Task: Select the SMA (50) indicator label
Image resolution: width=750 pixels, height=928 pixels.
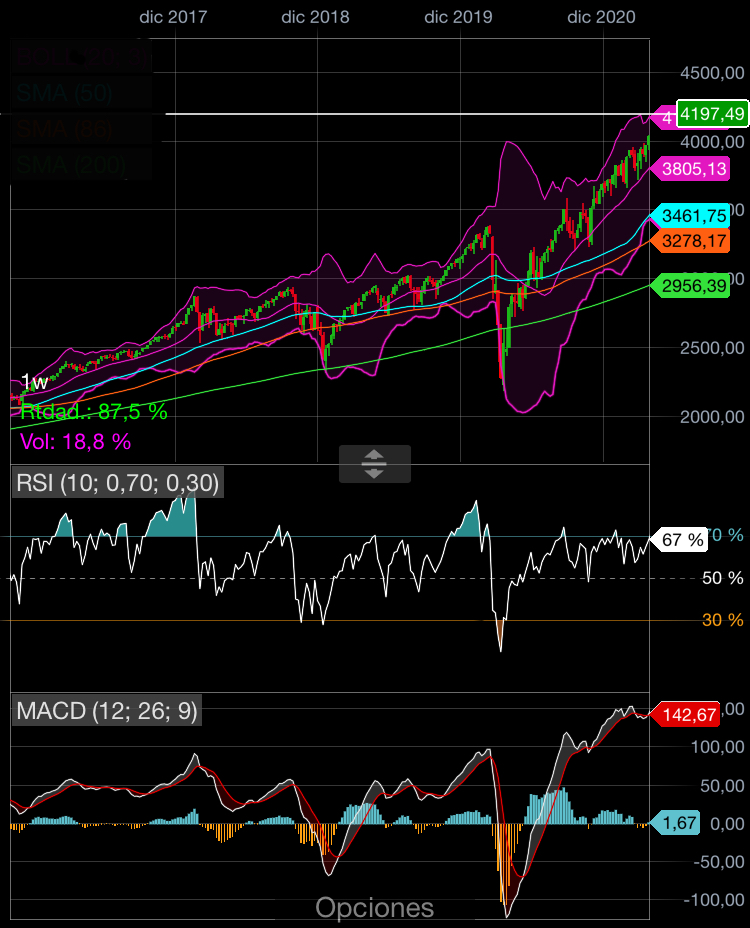Action: tap(64, 93)
